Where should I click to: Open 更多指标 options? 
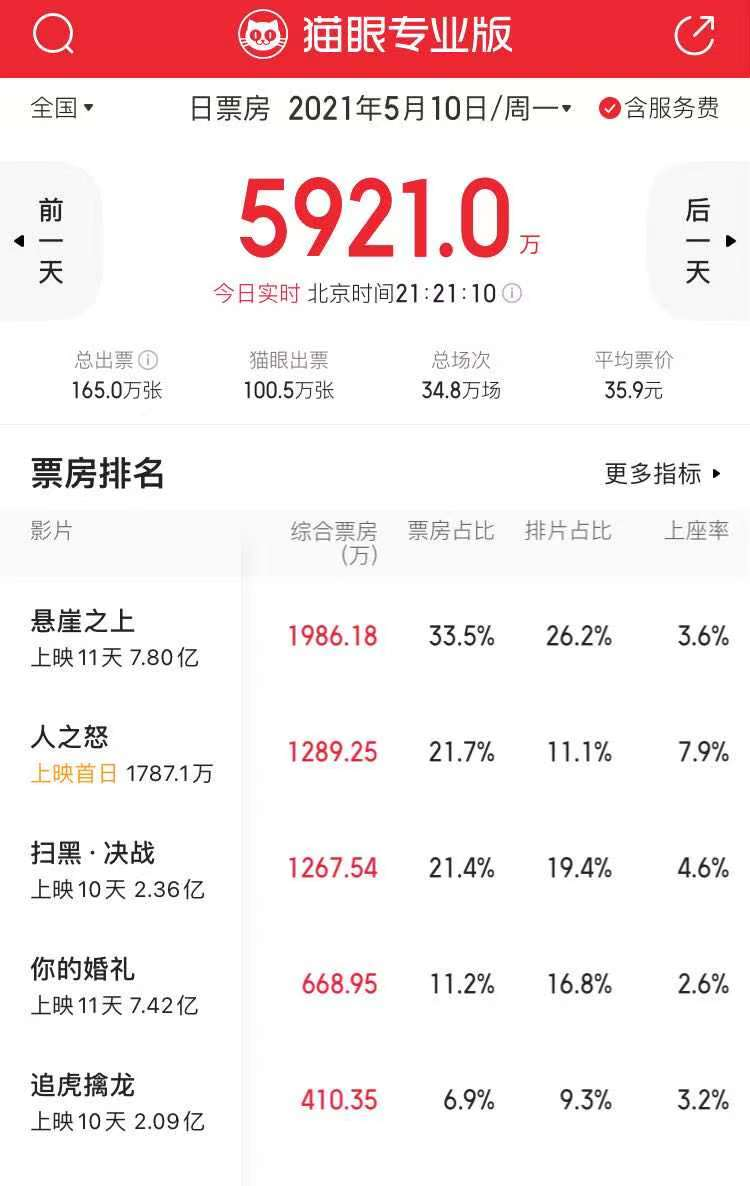(662, 474)
